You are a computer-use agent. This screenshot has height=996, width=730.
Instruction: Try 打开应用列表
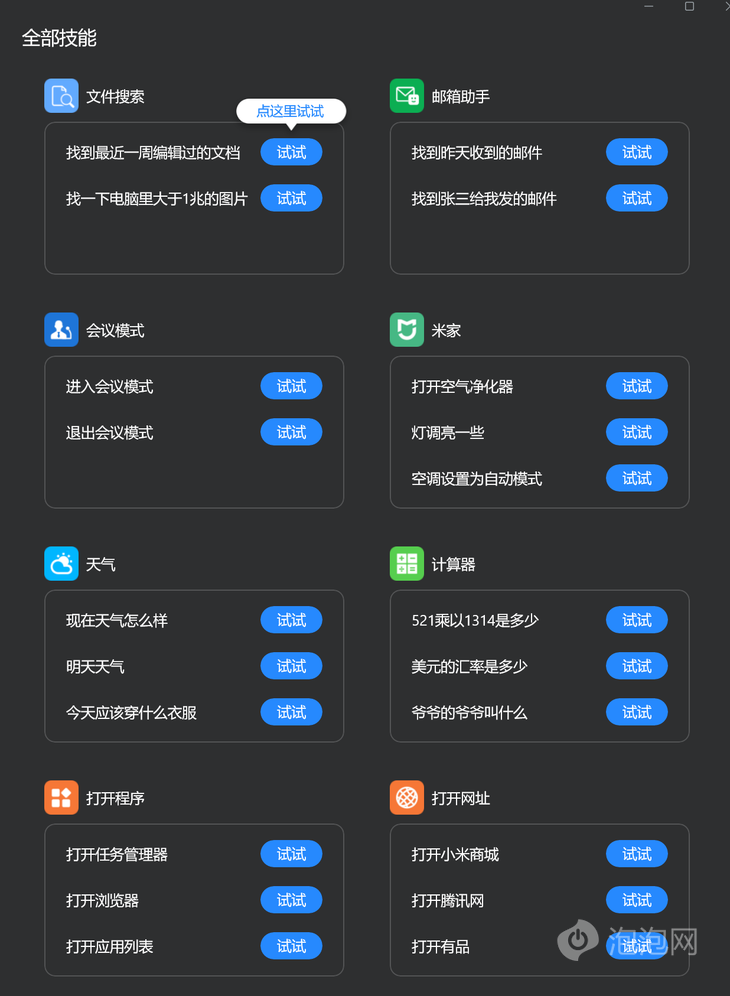point(291,946)
